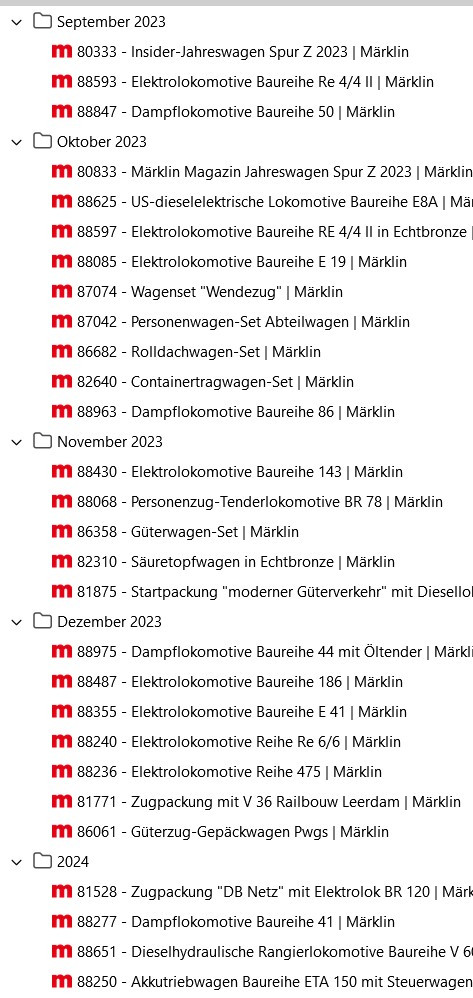This screenshot has height=998, width=473.
Task: Select the Oktober 2023 folder name
Action: 102,142
